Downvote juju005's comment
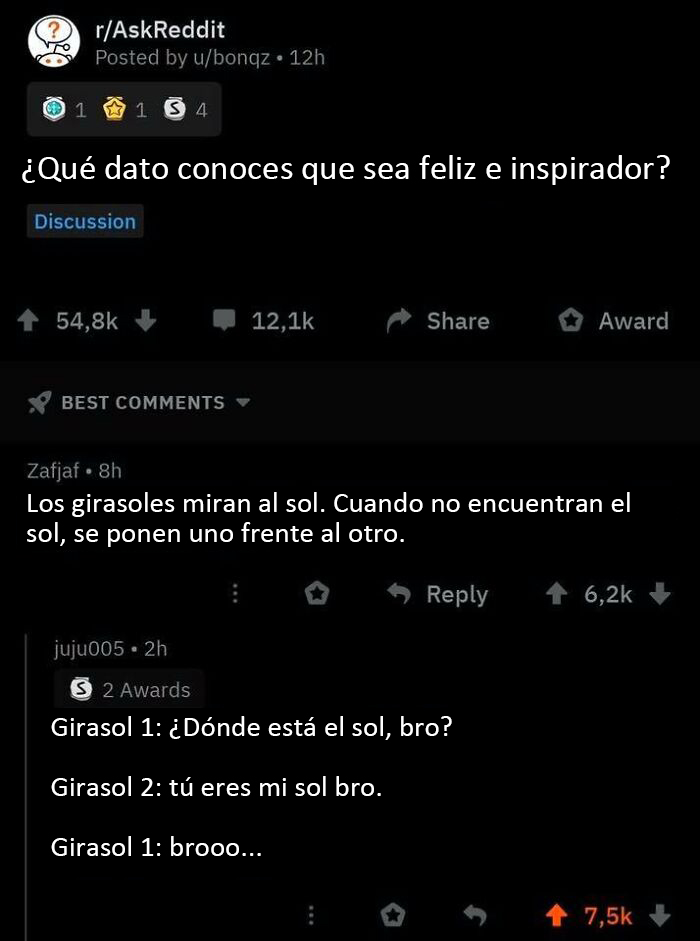The image size is (700, 941). (659, 915)
